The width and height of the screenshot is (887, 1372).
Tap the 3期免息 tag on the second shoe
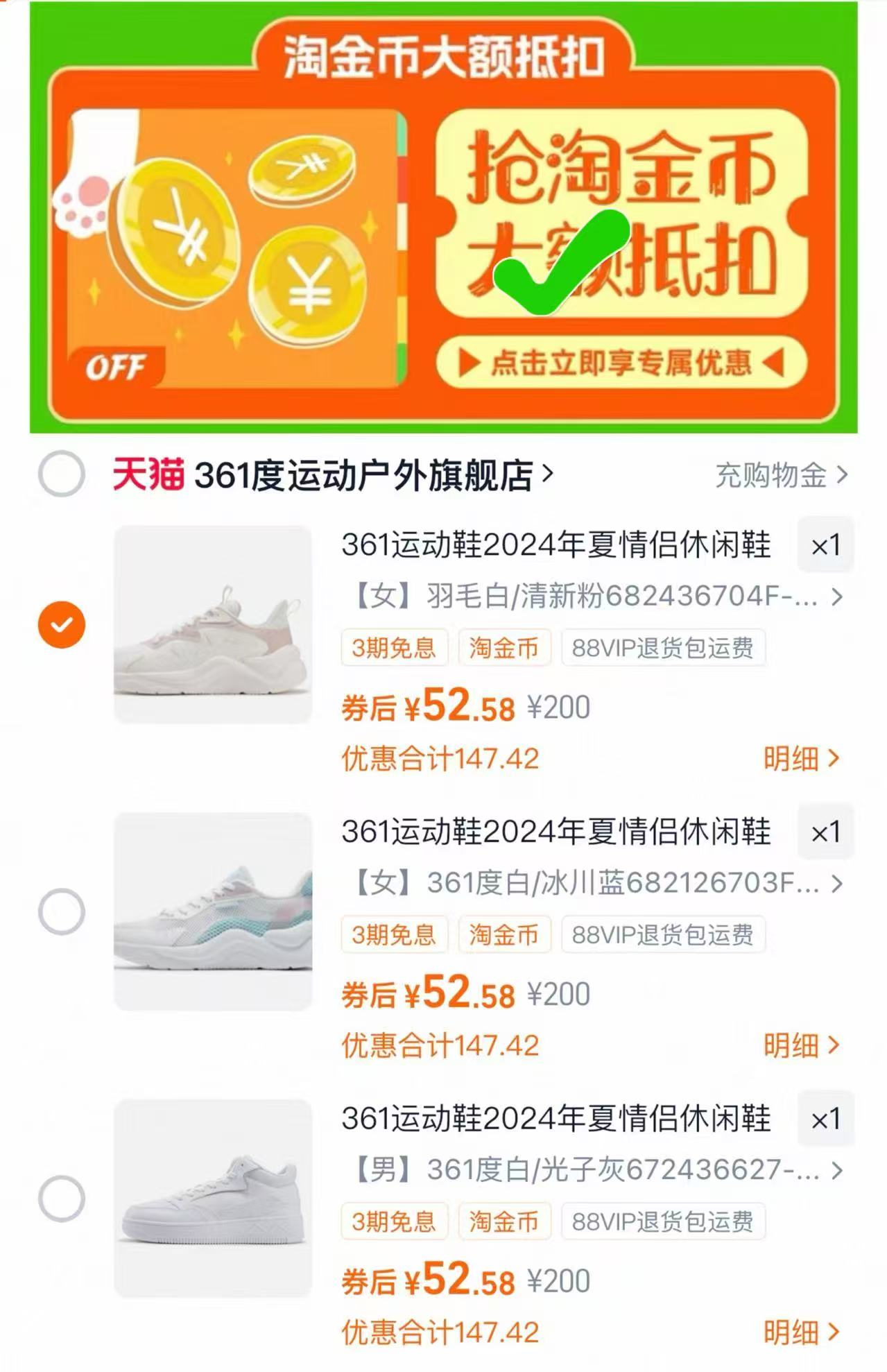coord(394,935)
